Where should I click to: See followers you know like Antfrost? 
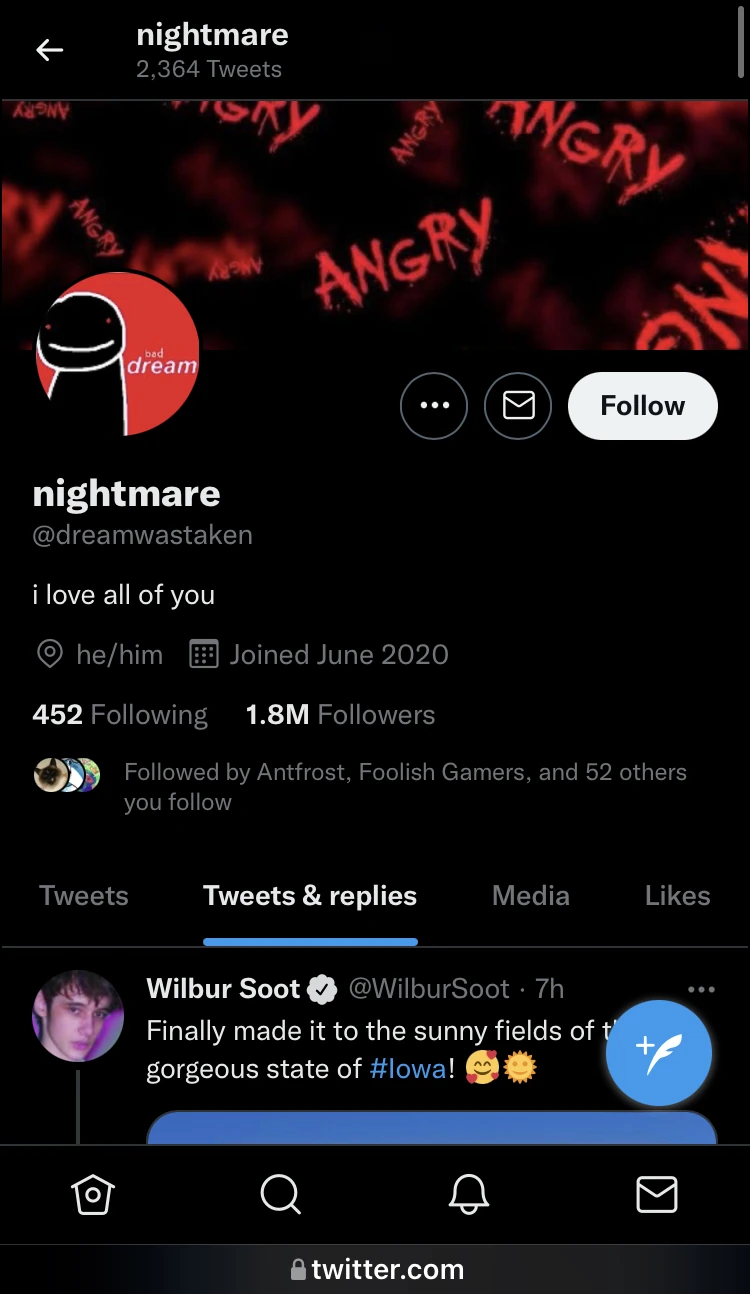coord(405,786)
